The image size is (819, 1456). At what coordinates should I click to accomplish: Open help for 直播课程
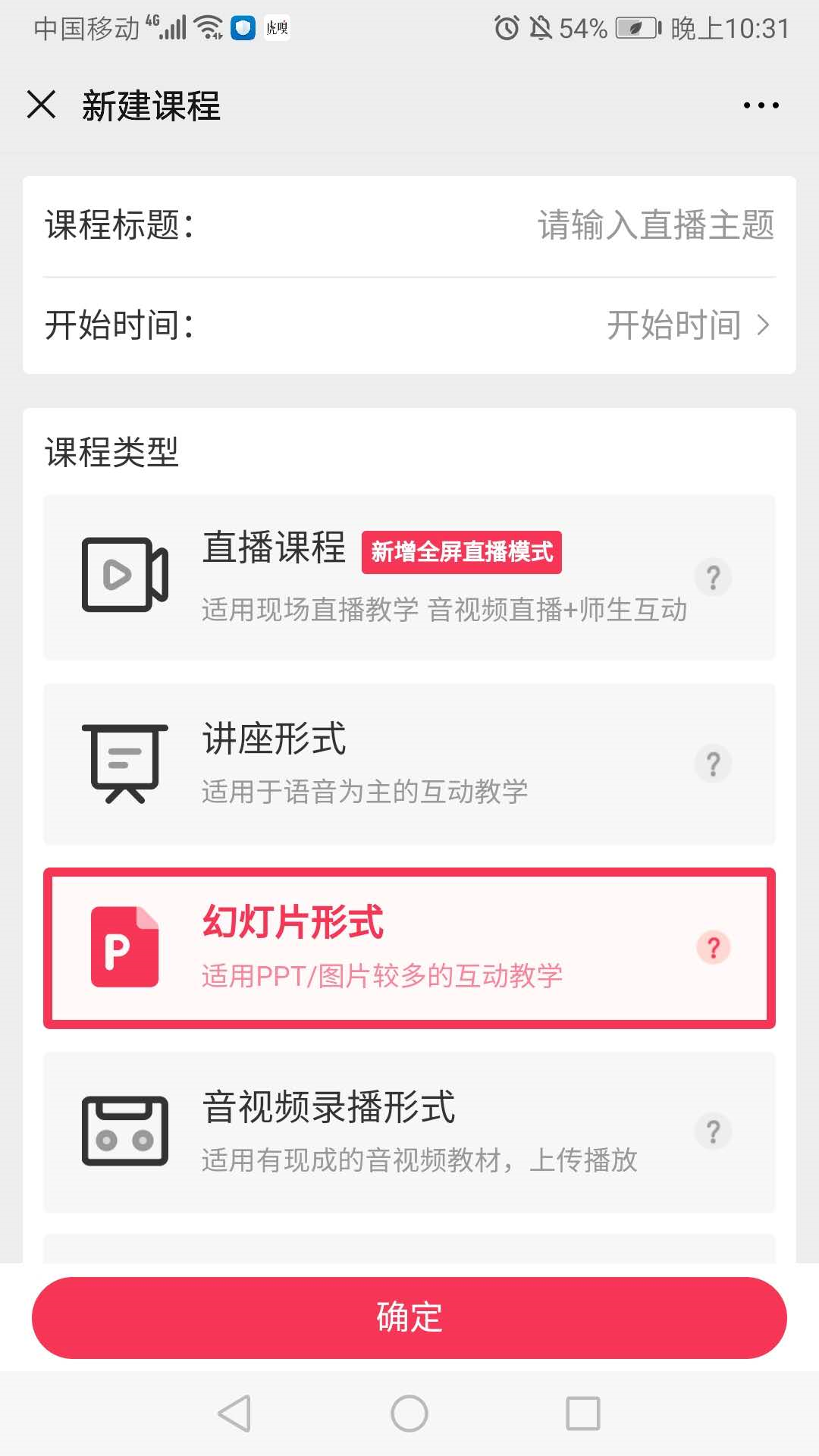pyautogui.click(x=713, y=578)
